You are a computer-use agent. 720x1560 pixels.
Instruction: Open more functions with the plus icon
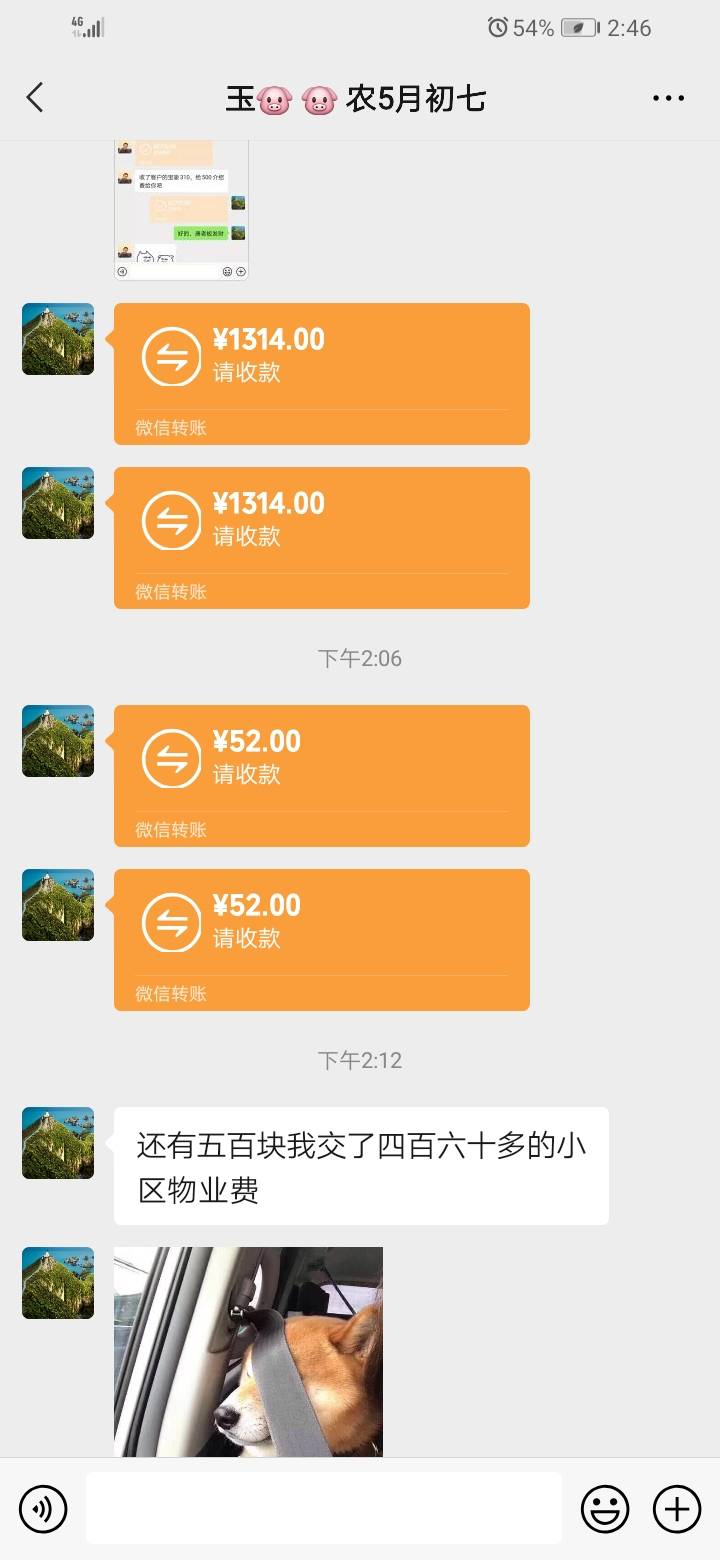coord(678,1508)
